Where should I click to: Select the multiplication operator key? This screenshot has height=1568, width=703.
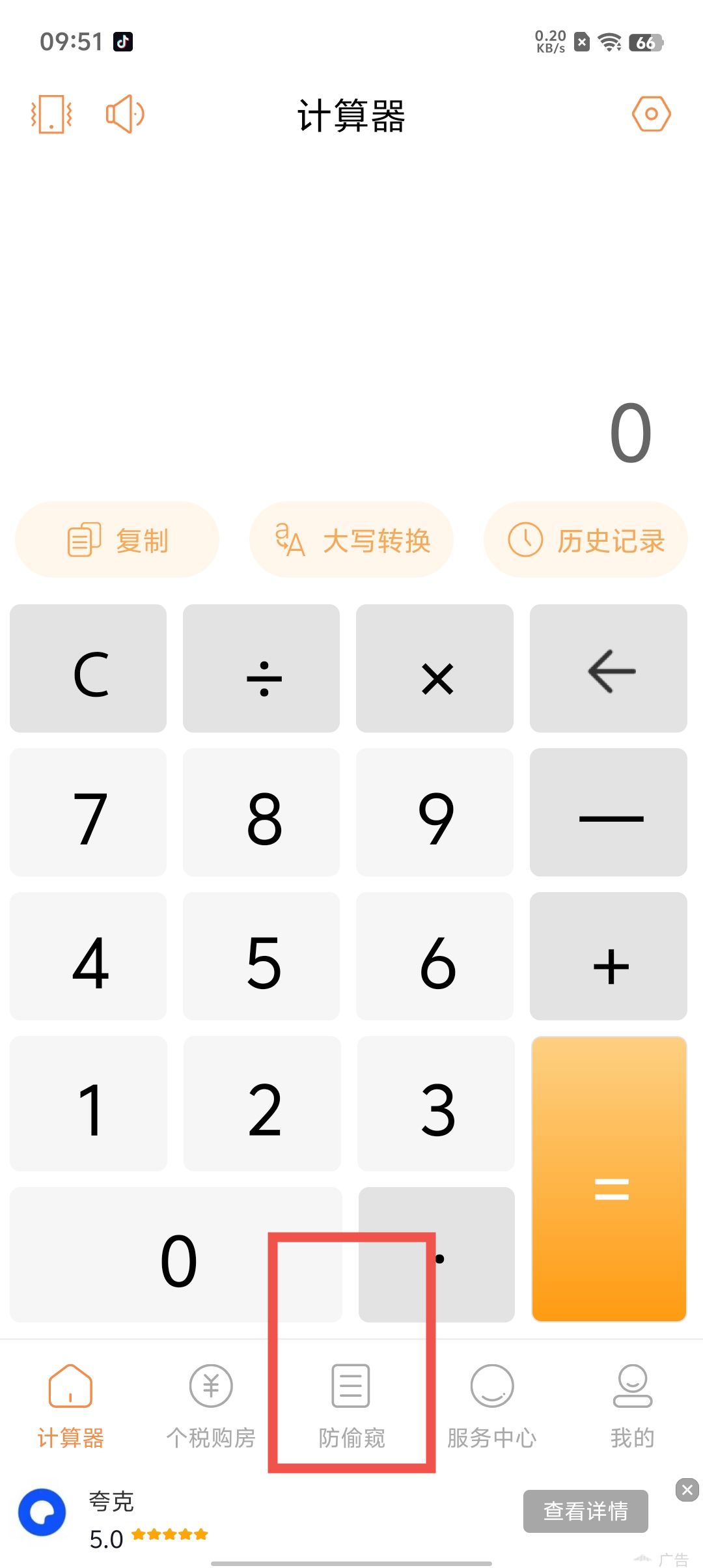coord(435,669)
